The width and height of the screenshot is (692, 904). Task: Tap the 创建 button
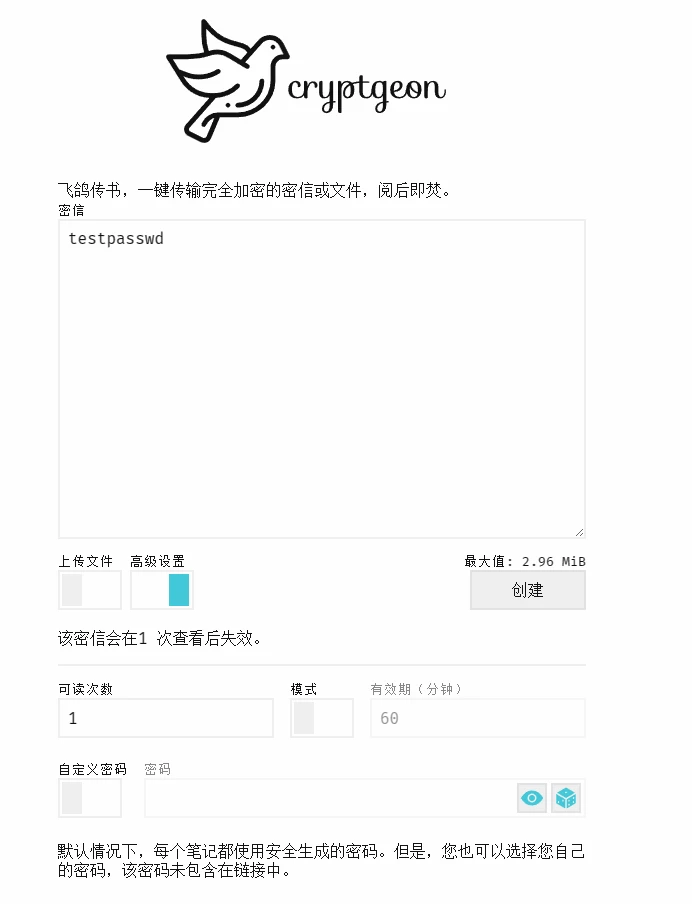(x=527, y=590)
